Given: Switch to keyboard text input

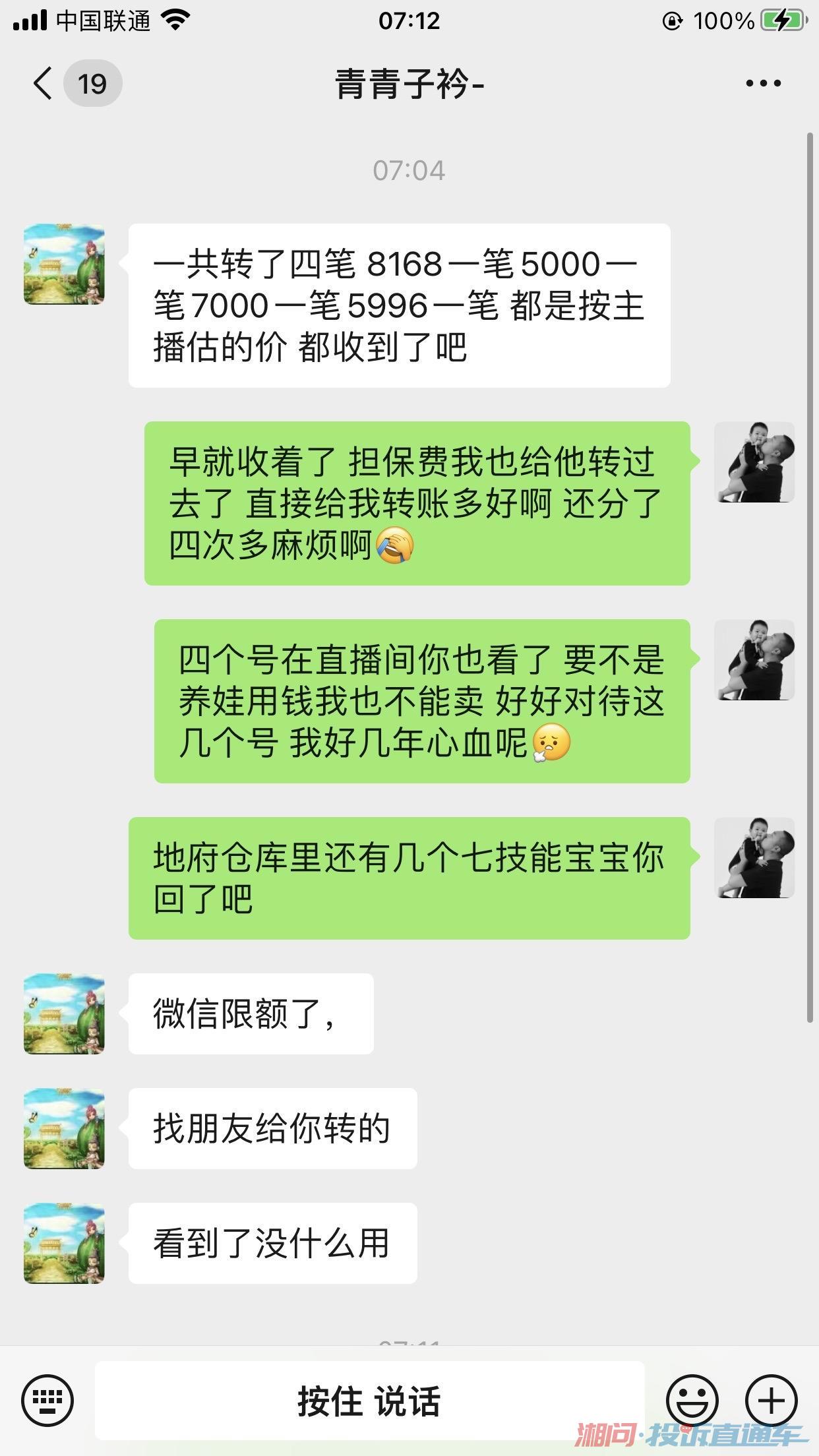Looking at the screenshot, I should click(x=47, y=1401).
